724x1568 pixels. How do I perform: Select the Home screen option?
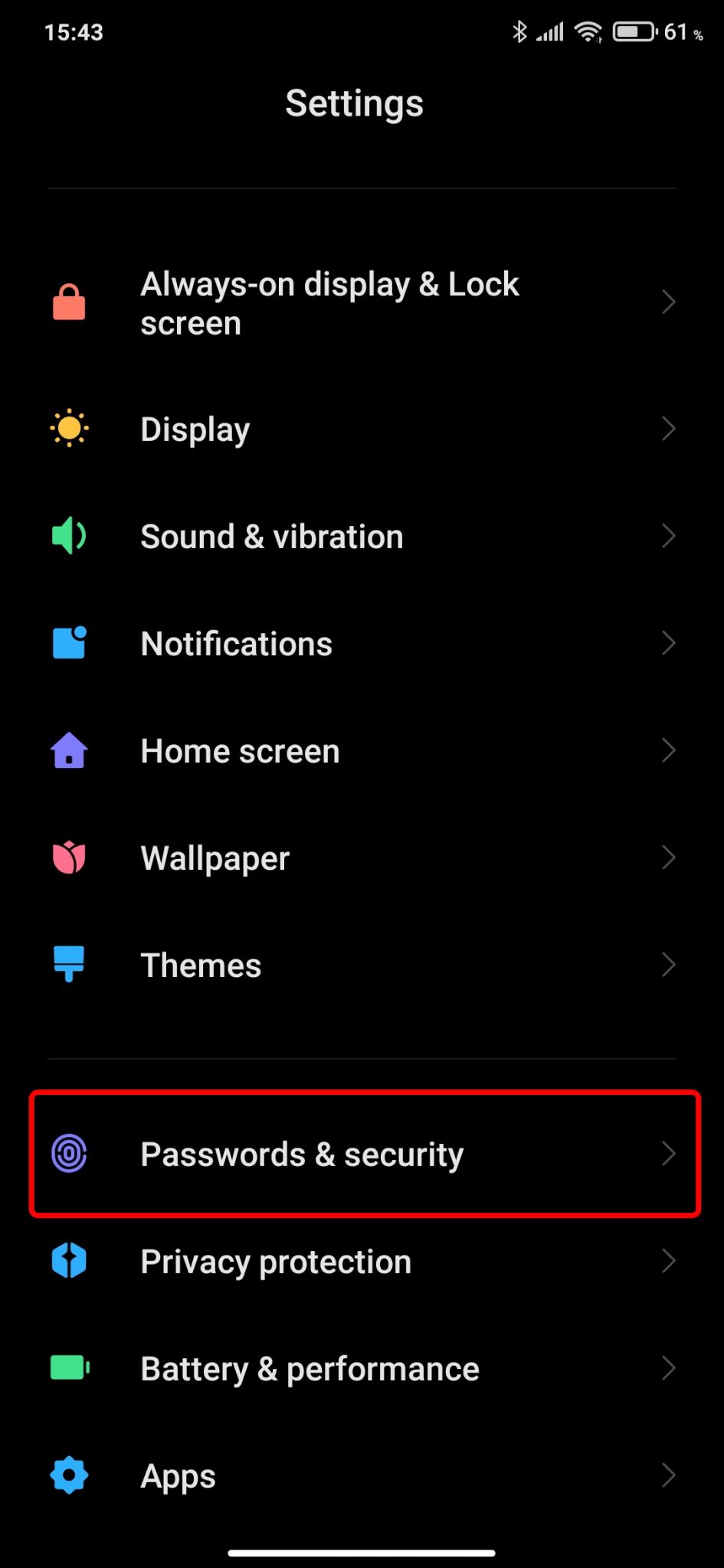point(362,750)
